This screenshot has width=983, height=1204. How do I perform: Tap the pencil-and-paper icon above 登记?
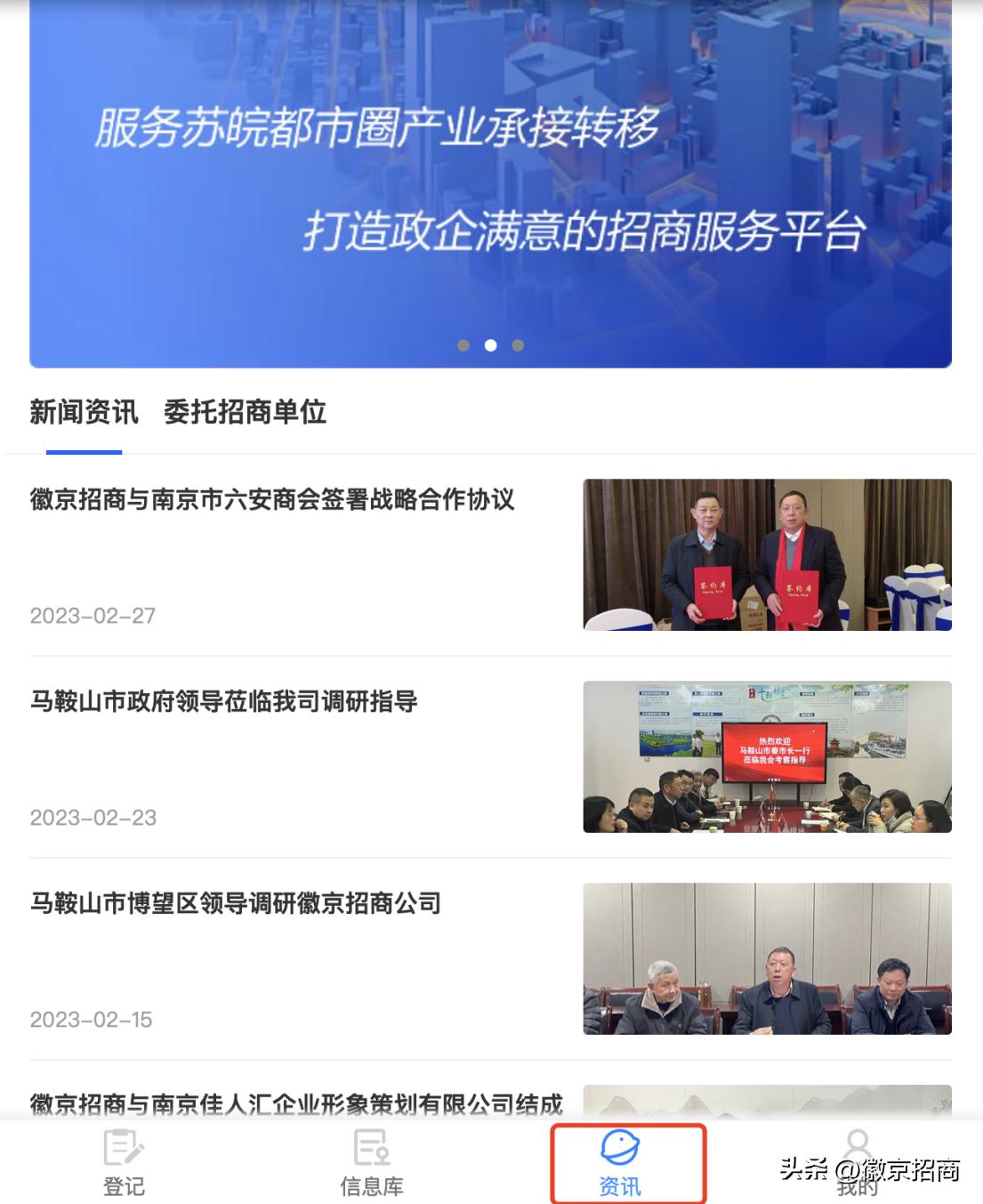[x=123, y=1150]
